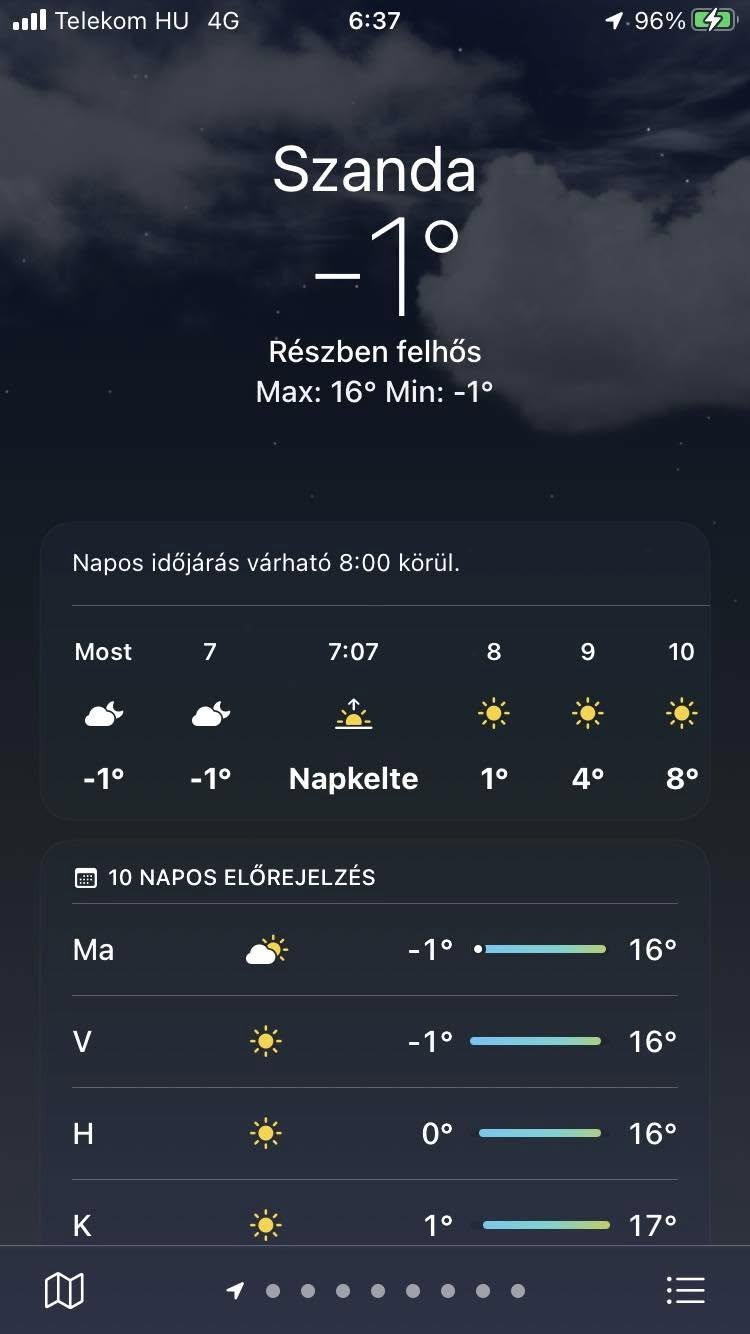Open the saved locations list
The height and width of the screenshot is (1334, 750).
[685, 1290]
